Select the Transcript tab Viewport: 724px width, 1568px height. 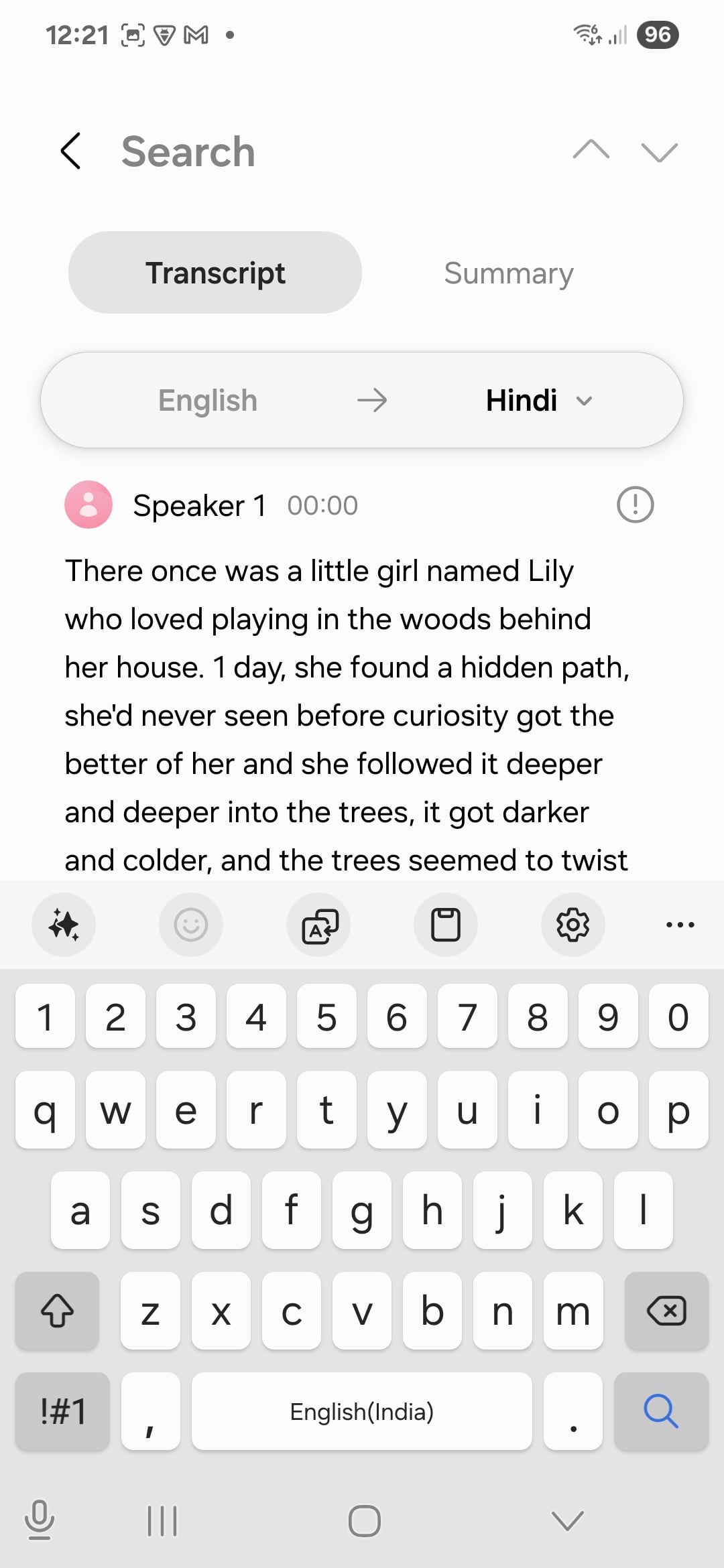tap(215, 273)
